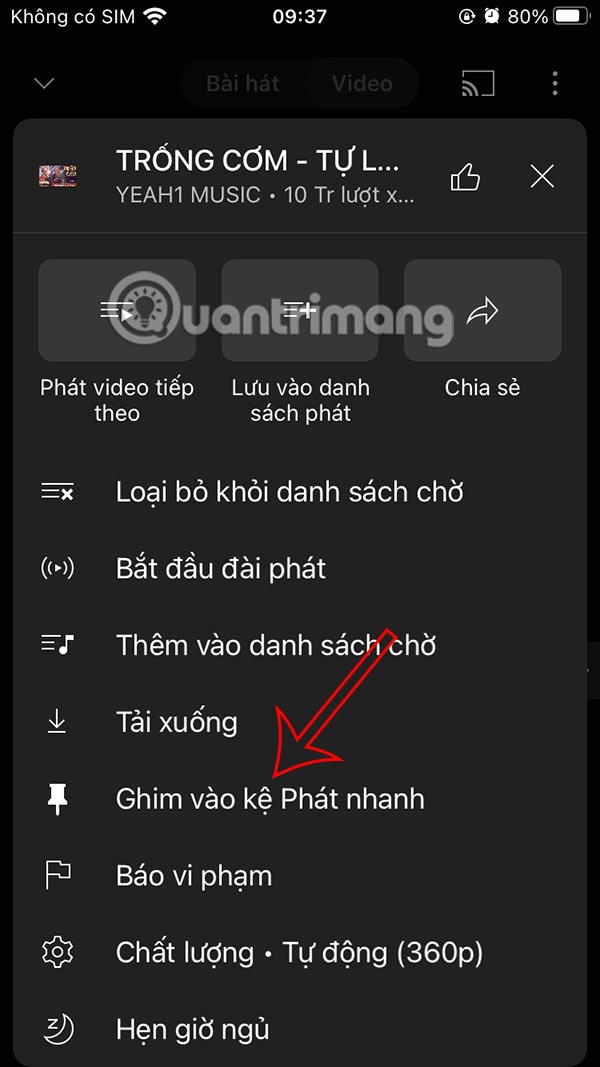Close the options sheet
The width and height of the screenshot is (600, 1067).
coord(542,178)
